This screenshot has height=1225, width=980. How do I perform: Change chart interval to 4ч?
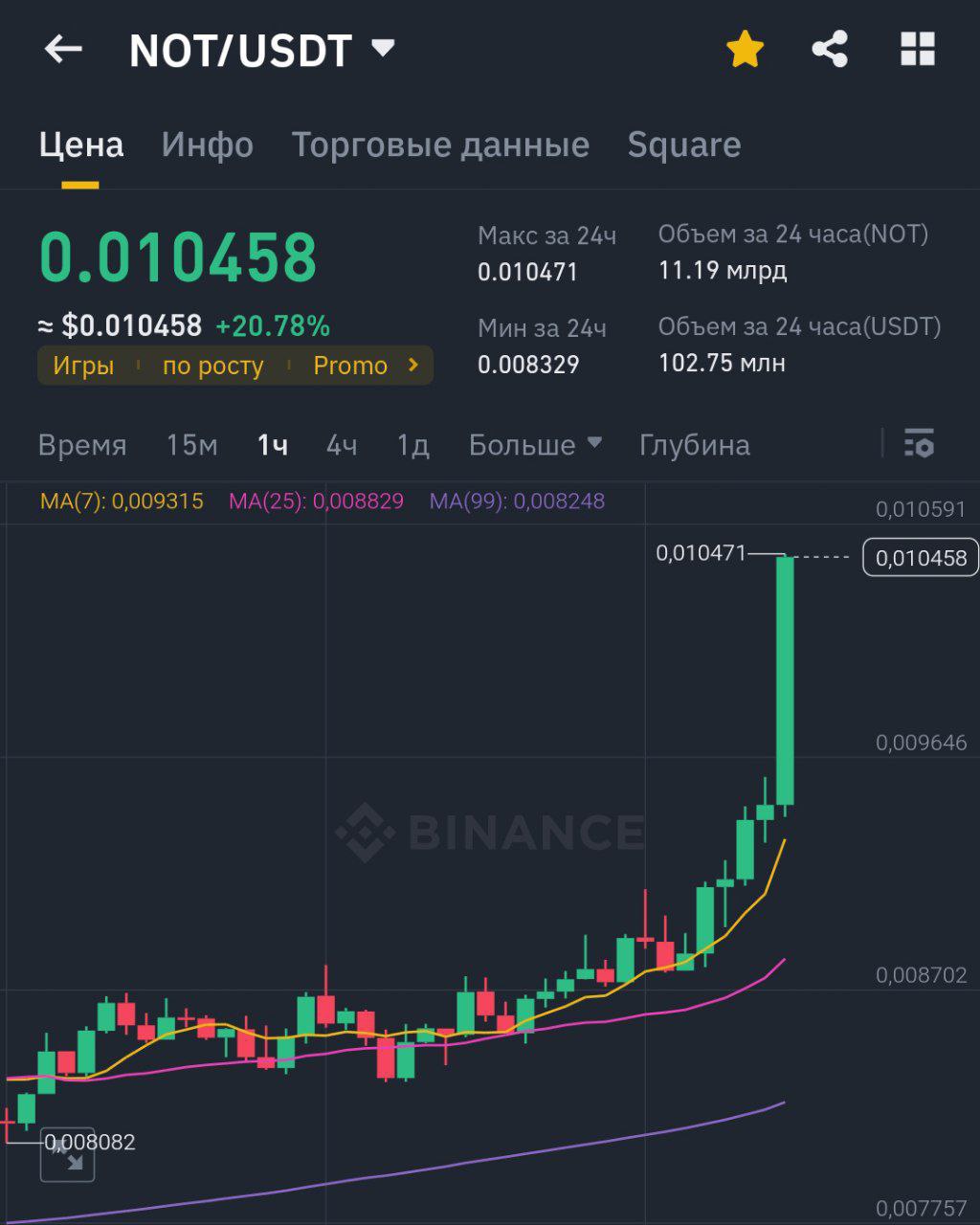click(342, 445)
